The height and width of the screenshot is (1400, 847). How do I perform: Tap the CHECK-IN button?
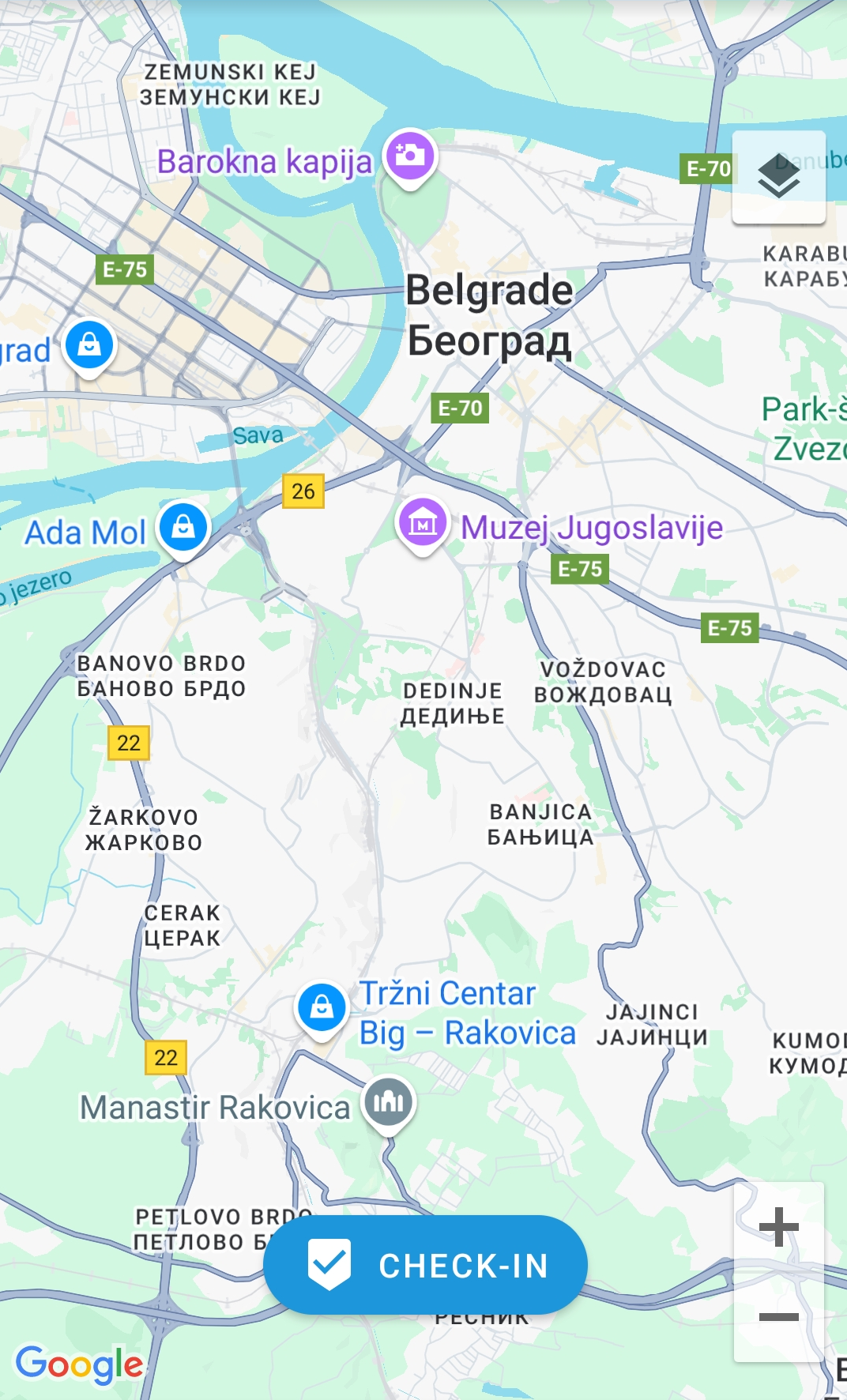tap(425, 1265)
